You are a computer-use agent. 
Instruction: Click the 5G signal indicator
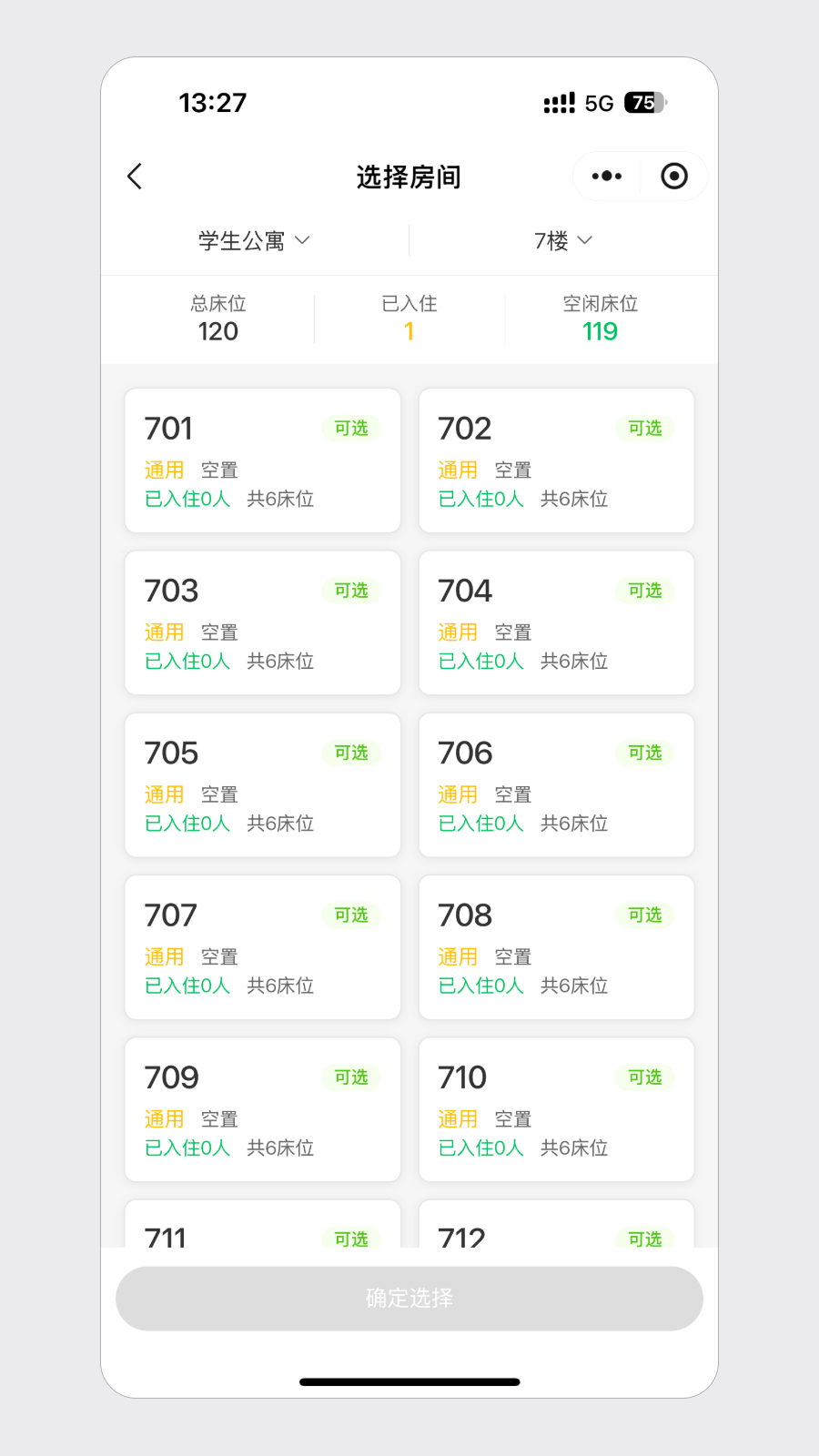click(600, 104)
